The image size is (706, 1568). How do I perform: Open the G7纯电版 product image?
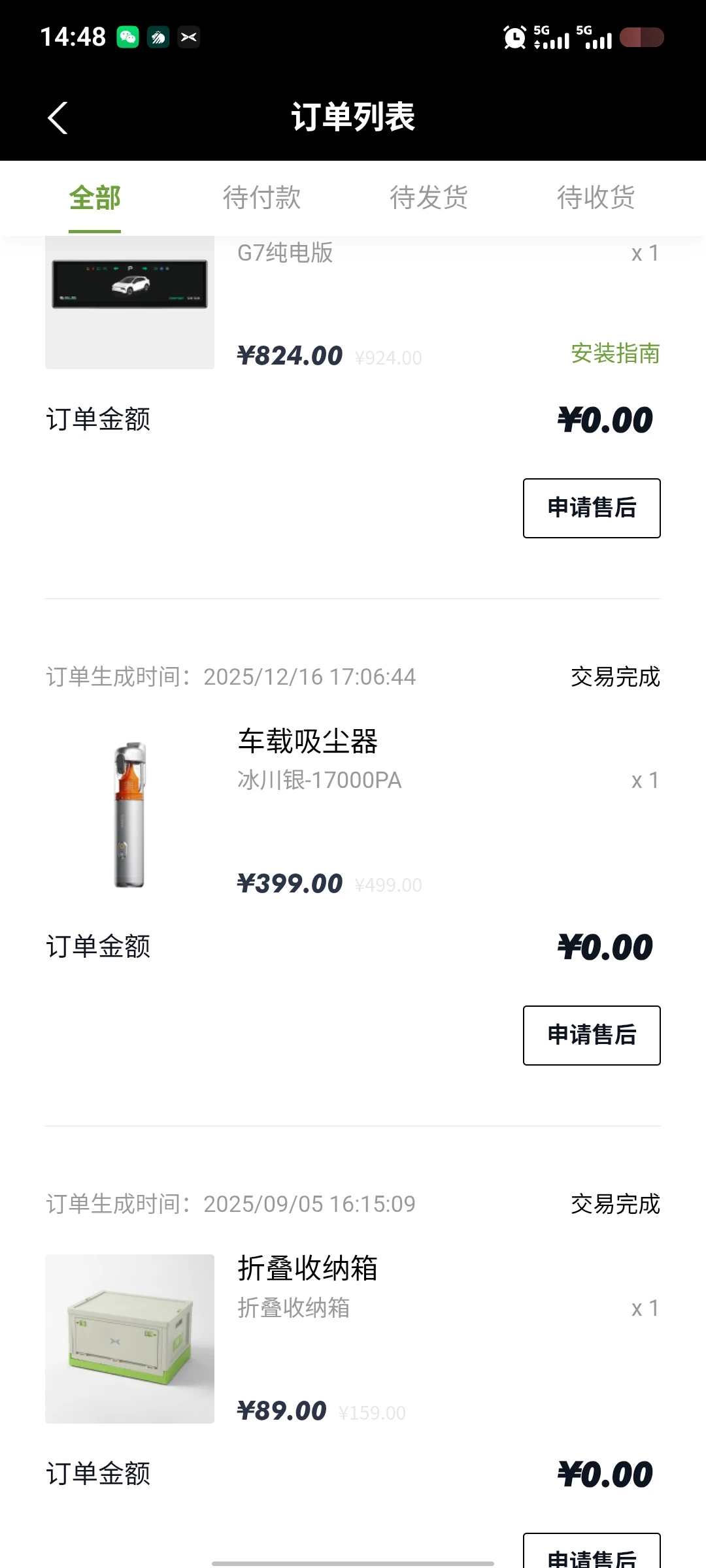point(129,302)
